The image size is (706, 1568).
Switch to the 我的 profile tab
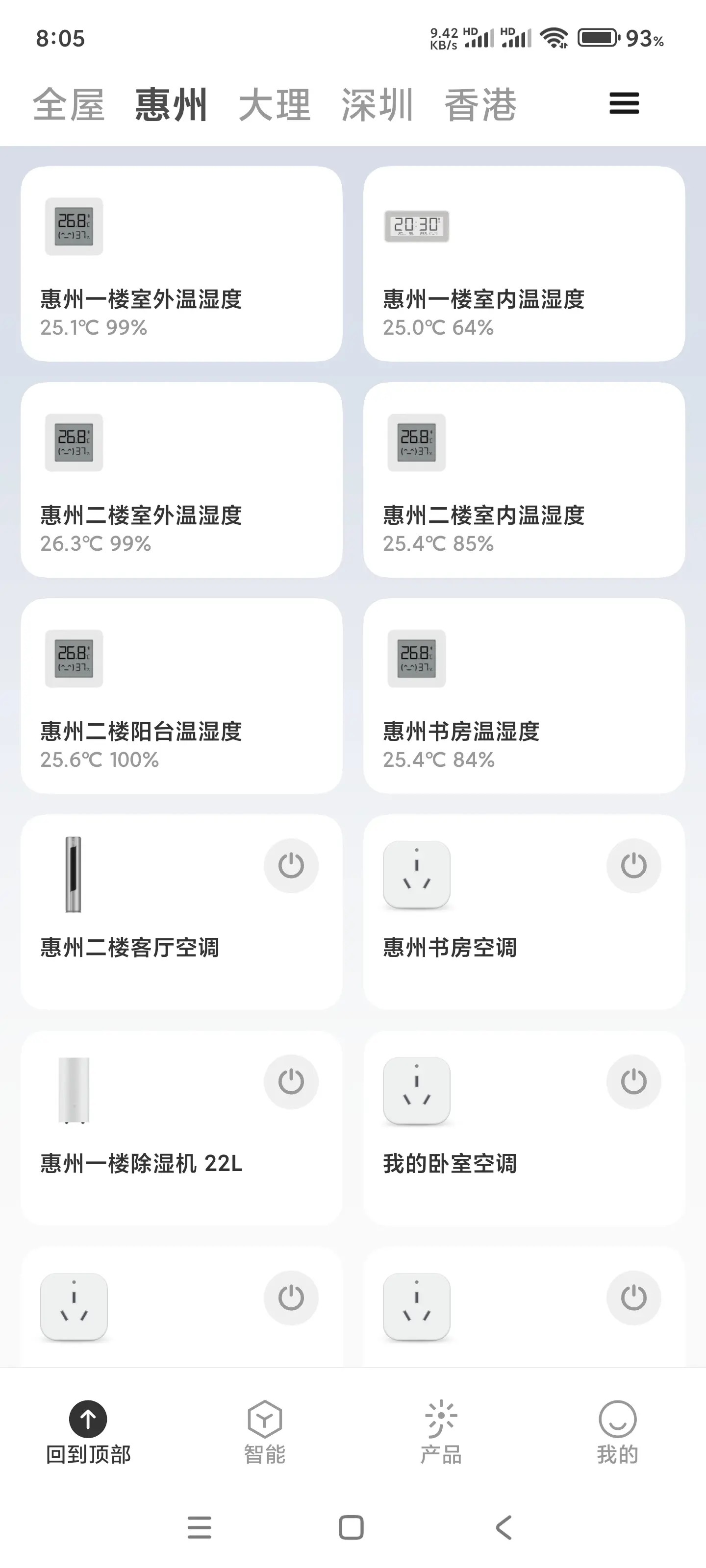point(617,1432)
